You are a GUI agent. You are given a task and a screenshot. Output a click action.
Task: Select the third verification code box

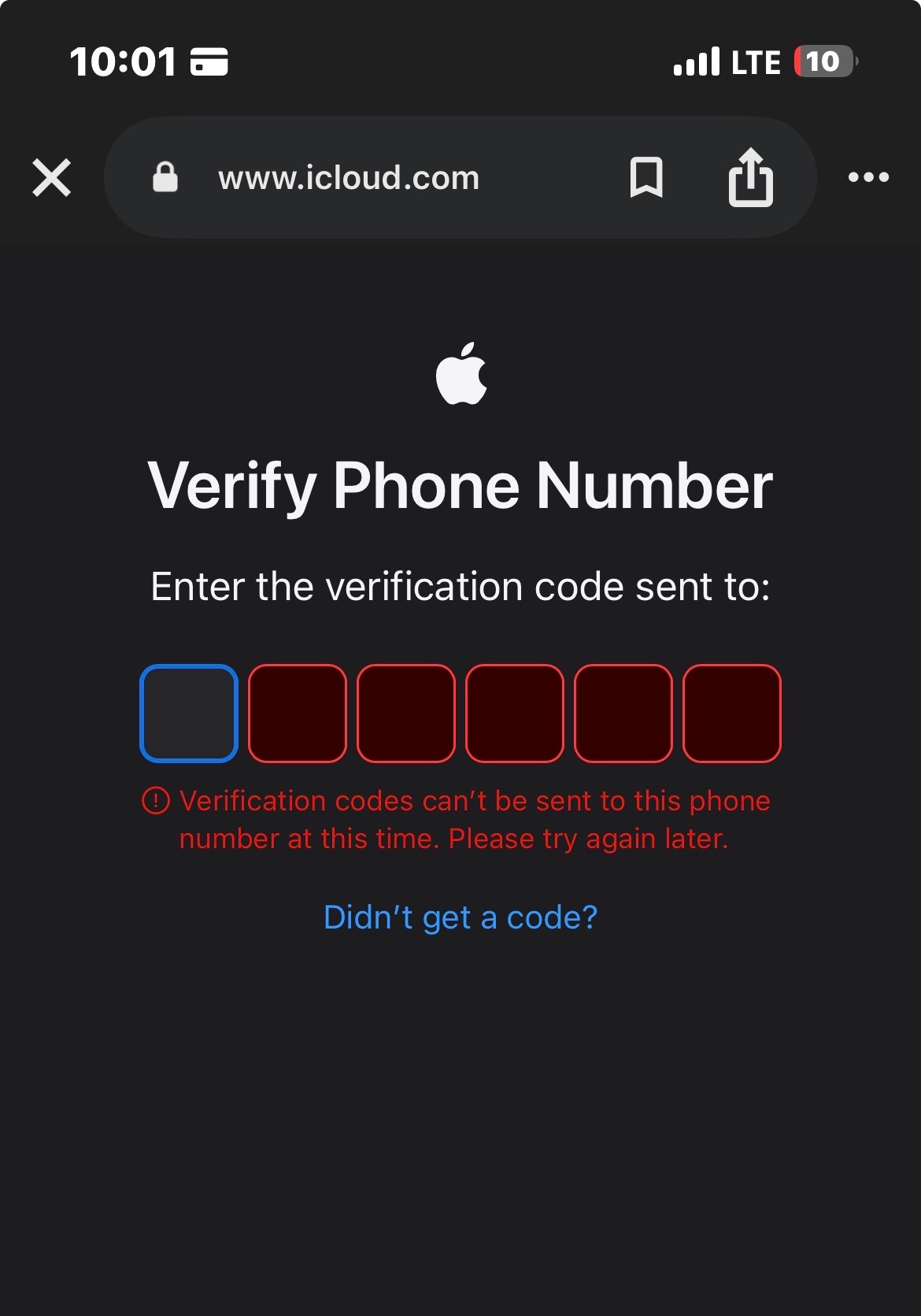tap(406, 714)
